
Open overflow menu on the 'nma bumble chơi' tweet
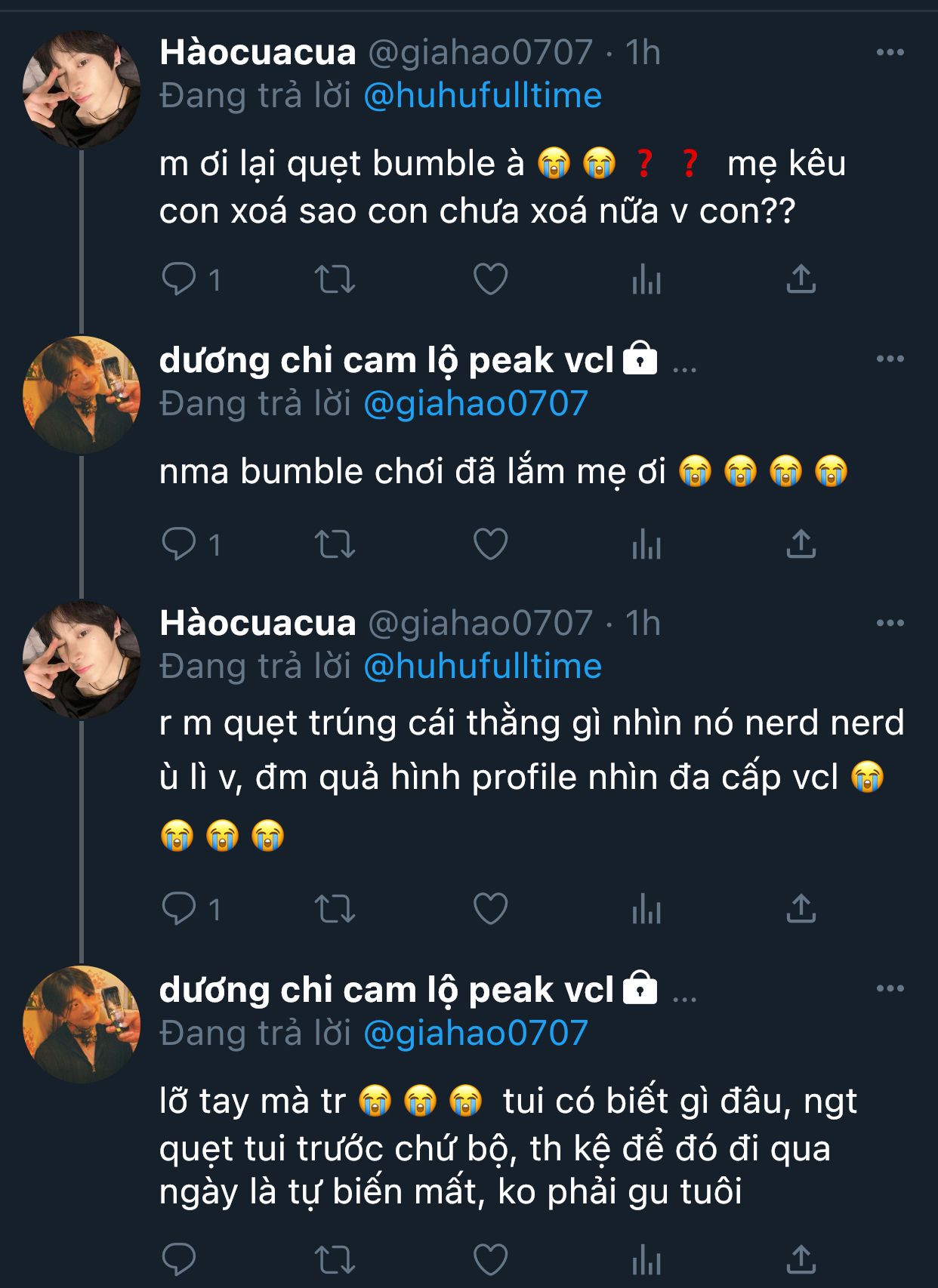890,359
